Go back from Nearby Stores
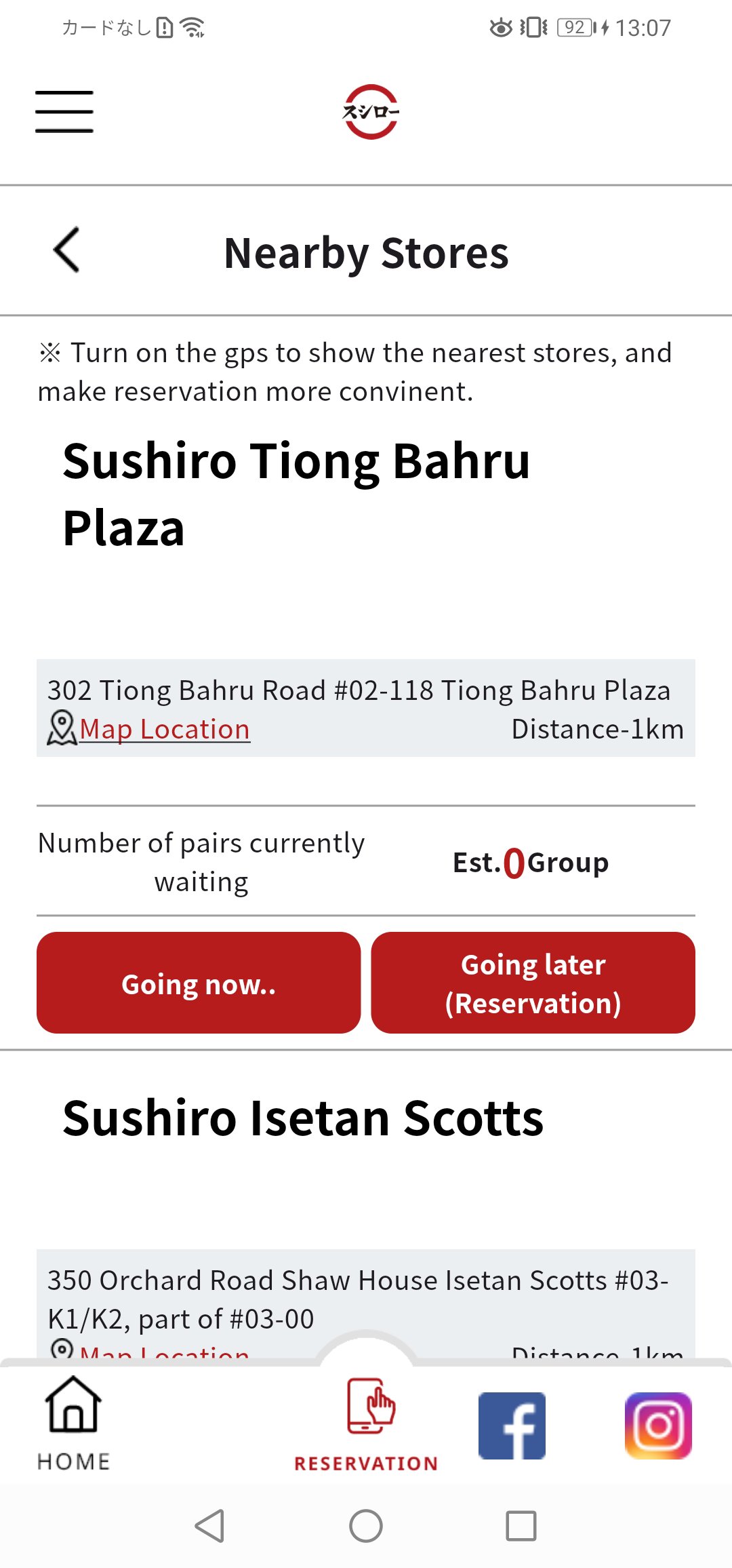The width and height of the screenshot is (732, 1568). point(66,250)
